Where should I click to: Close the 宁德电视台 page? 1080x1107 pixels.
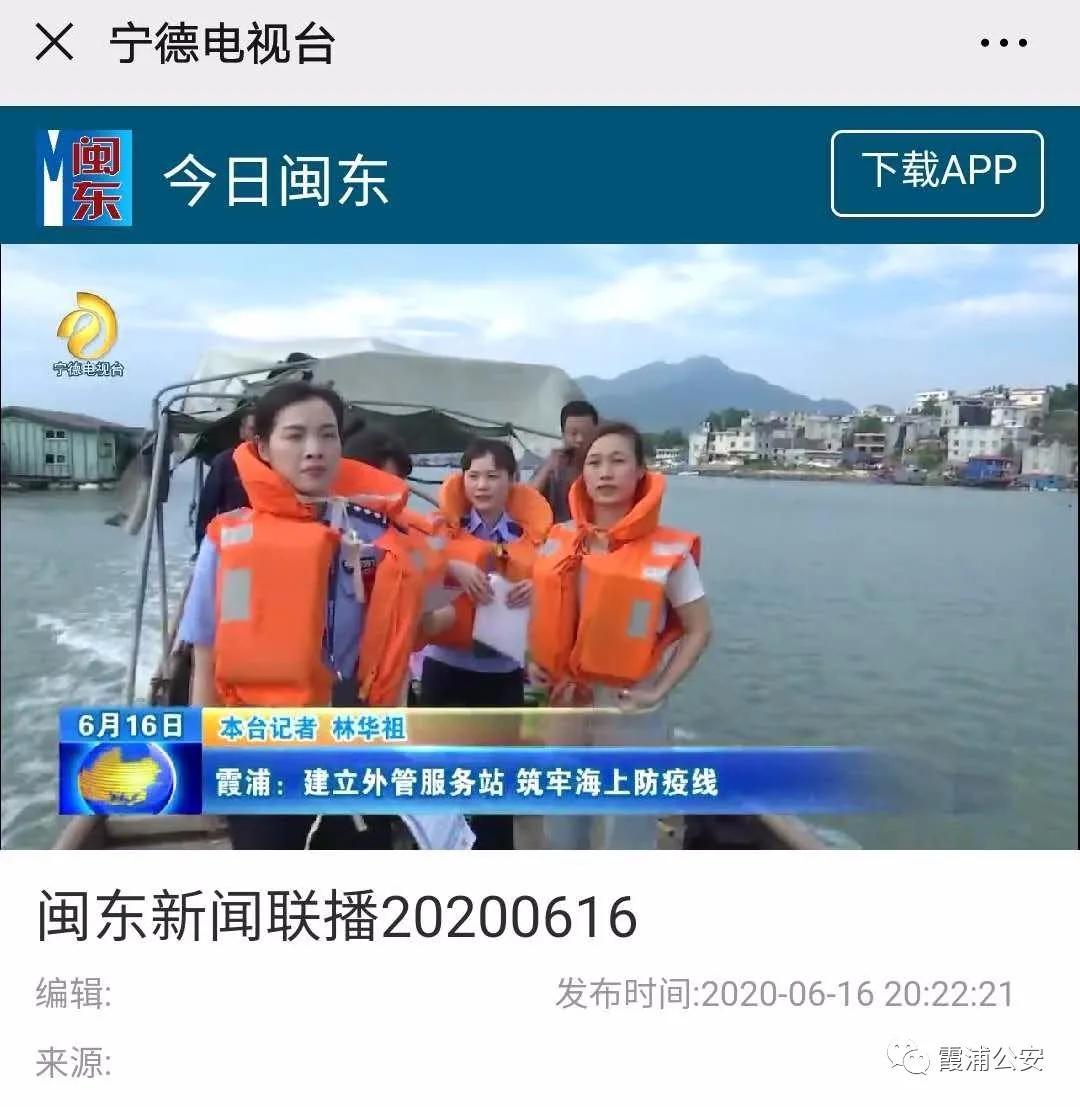pyautogui.click(x=54, y=43)
